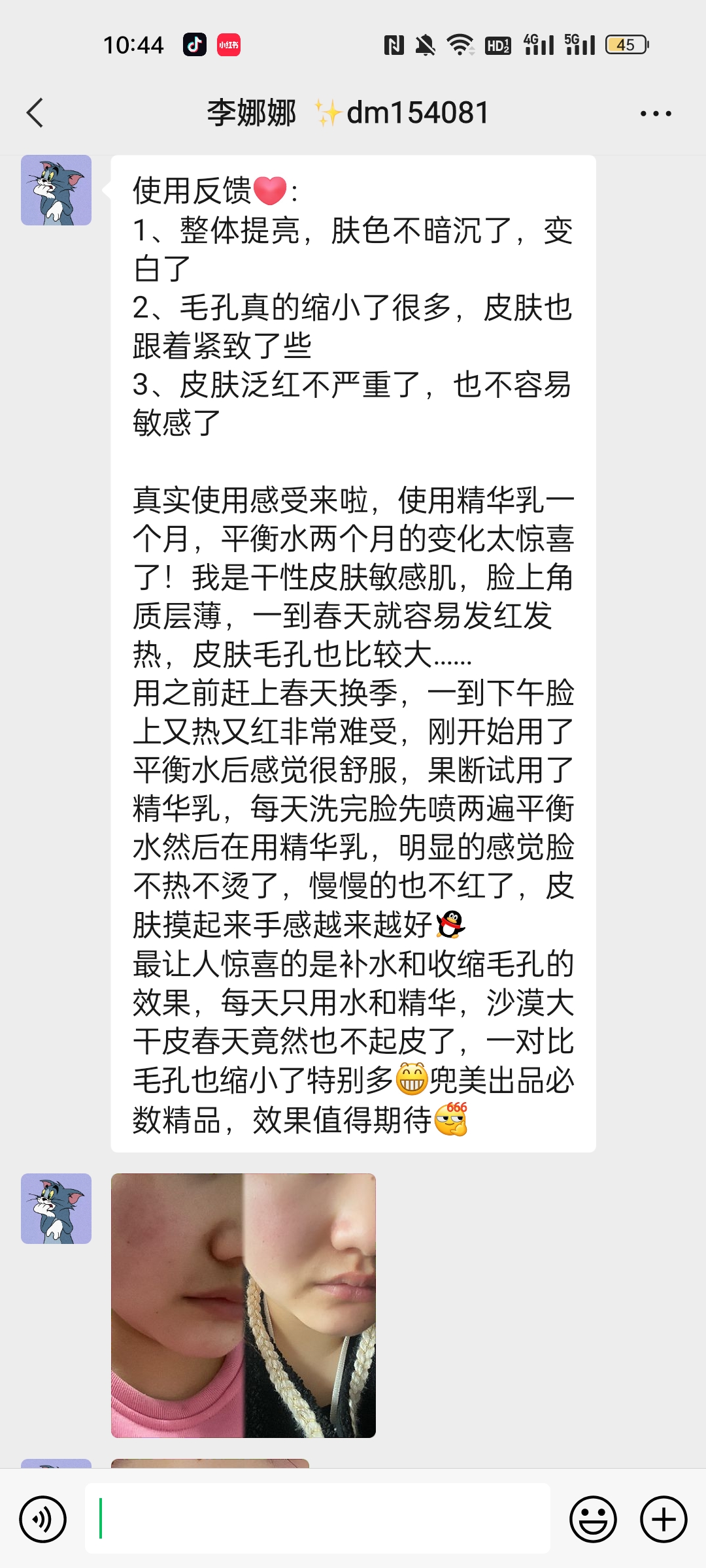Image resolution: width=706 pixels, height=1568 pixels.
Task: Open sender's avatar beside the 使用反馈 message
Action: coord(56,190)
